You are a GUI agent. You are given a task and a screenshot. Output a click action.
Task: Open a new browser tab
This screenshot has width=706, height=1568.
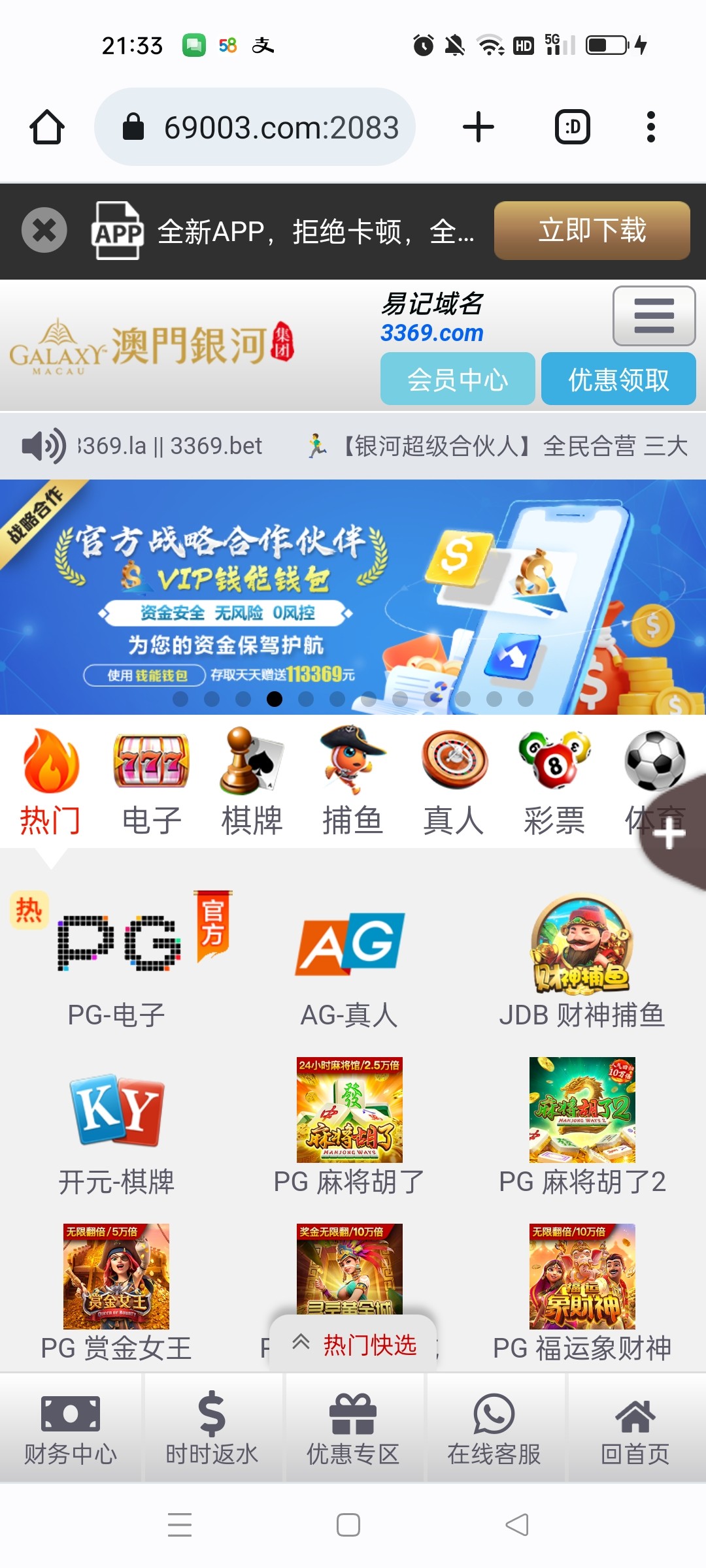pyautogui.click(x=479, y=127)
